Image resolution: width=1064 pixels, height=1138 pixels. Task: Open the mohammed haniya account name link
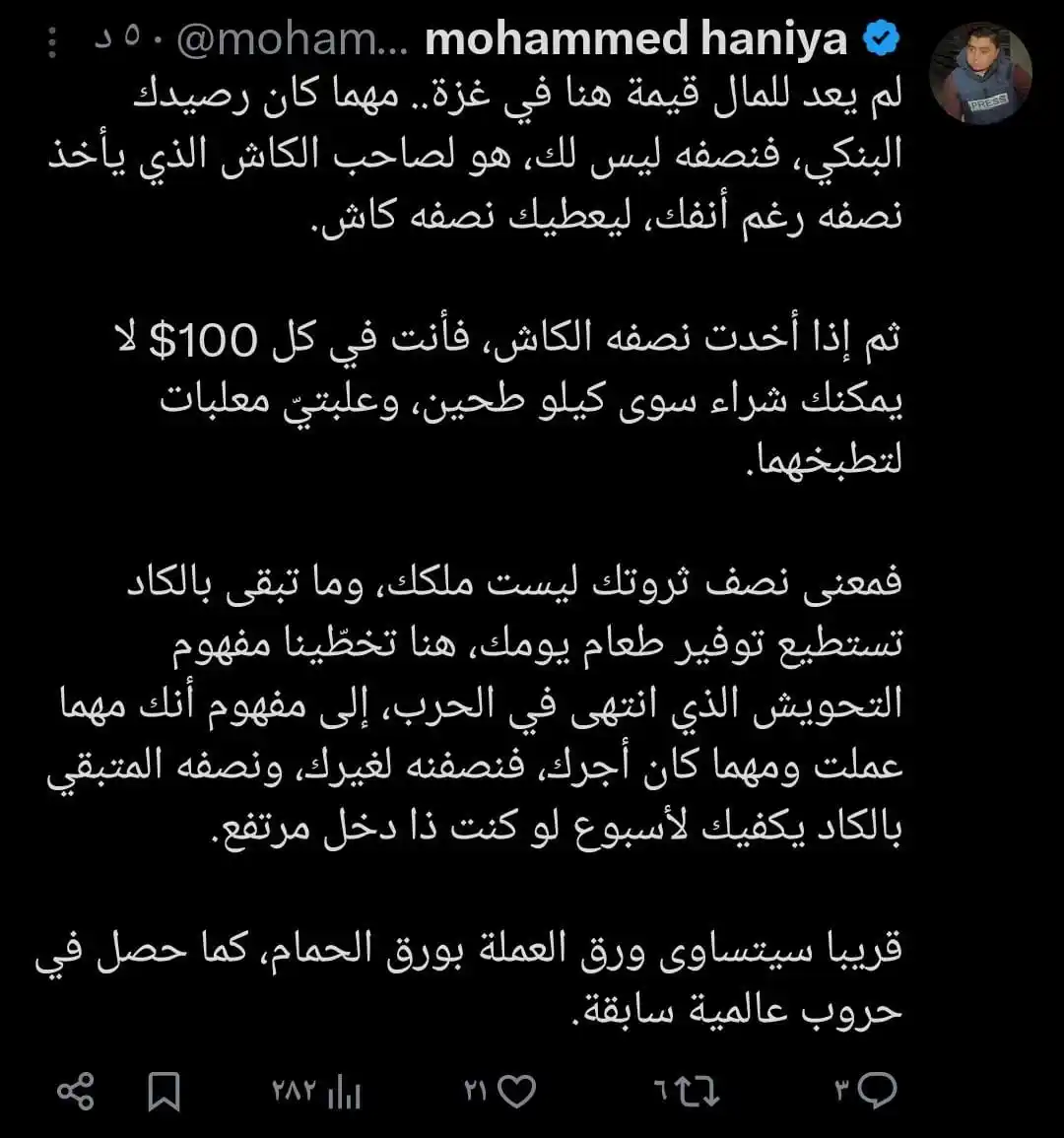(635, 39)
